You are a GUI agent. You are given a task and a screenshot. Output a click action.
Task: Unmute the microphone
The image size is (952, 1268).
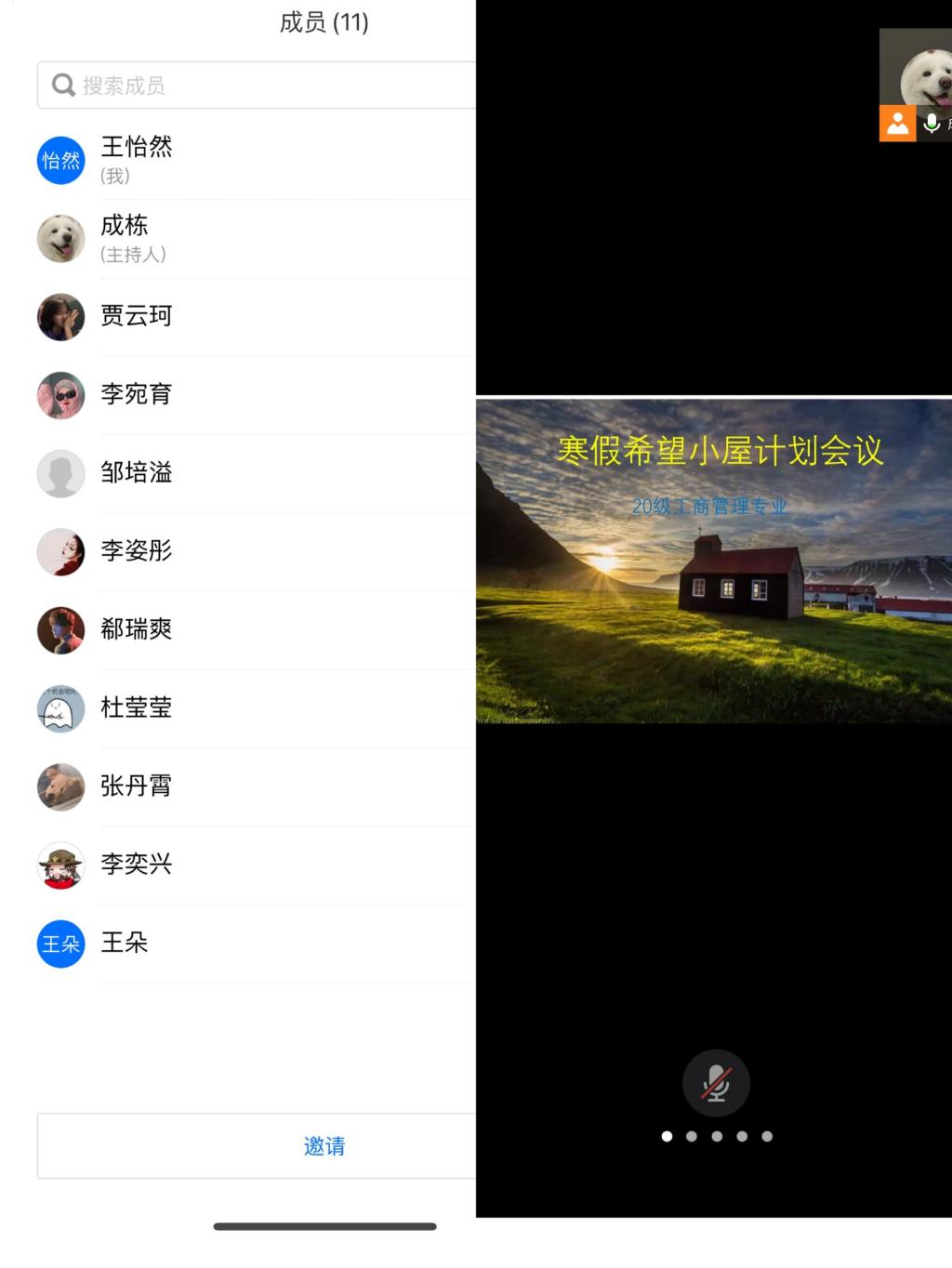tap(716, 1083)
